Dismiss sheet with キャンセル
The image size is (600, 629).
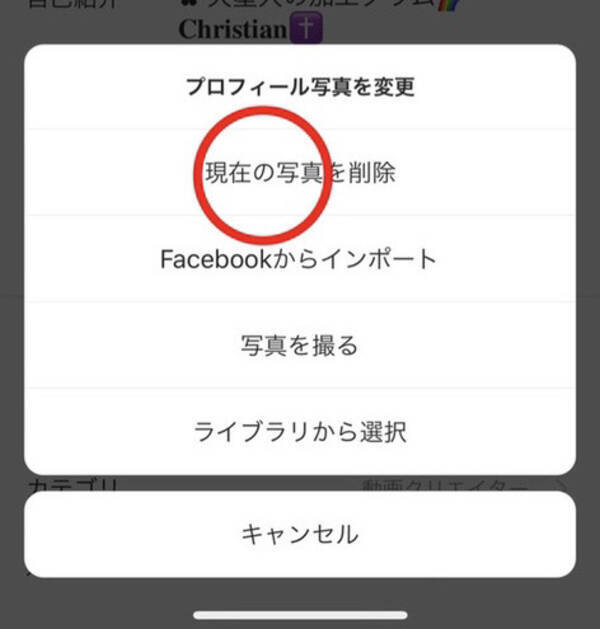click(x=300, y=534)
